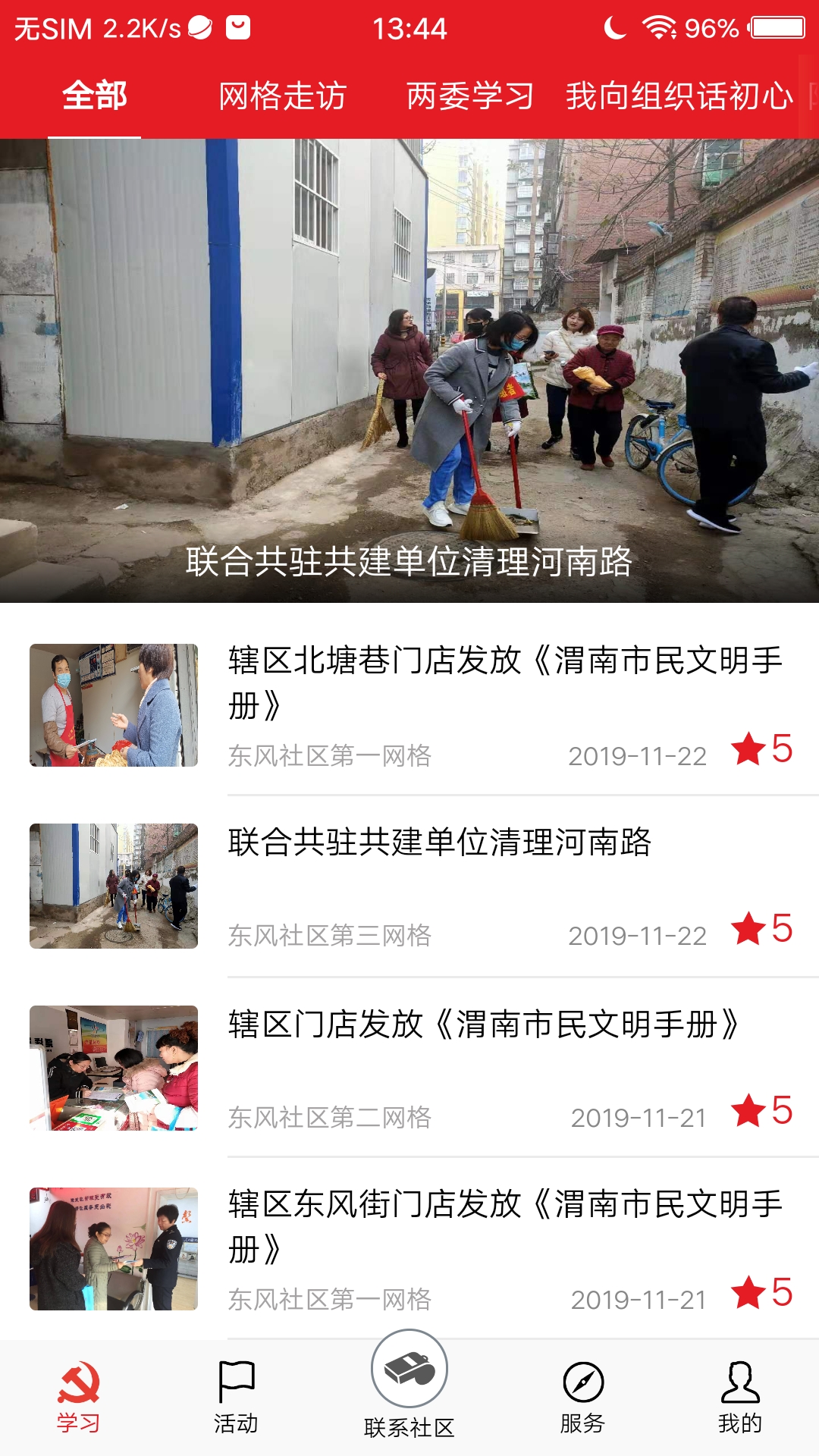819x1456 pixels.
Task: Open the 两委学习 tab
Action: [469, 96]
